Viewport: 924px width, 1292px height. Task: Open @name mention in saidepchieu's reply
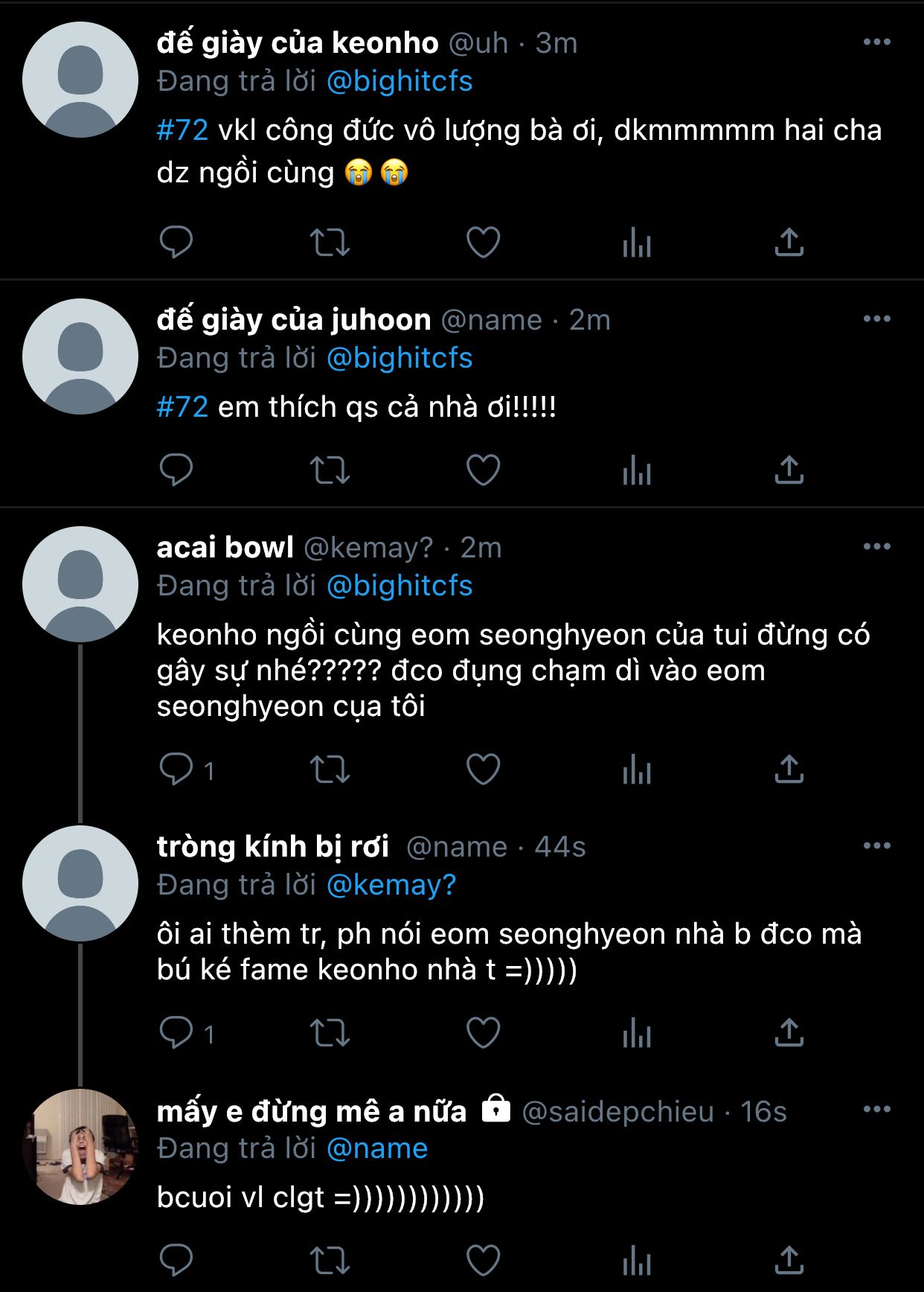coord(377,1149)
